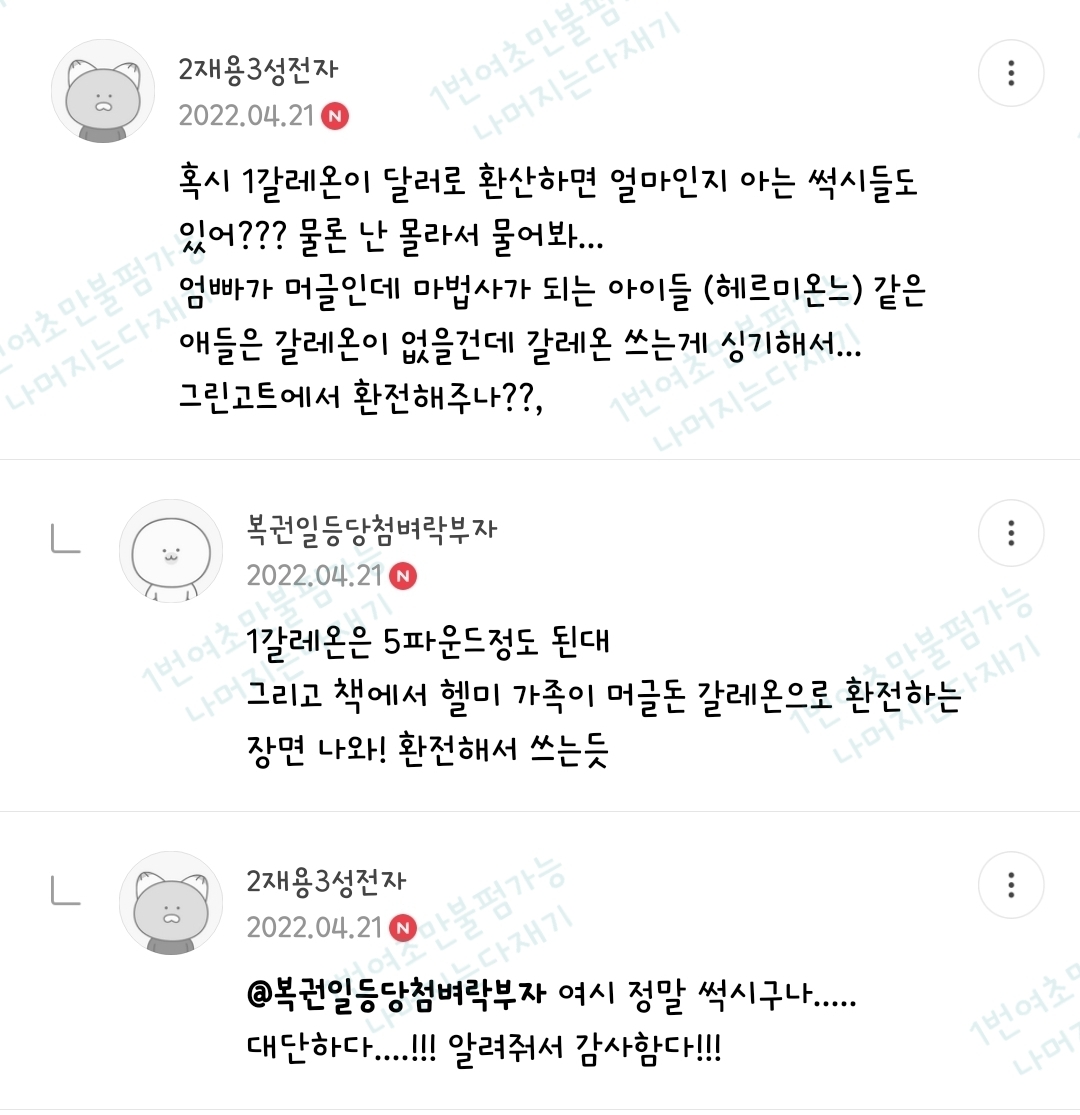The image size is (1080, 1115).
Task: Click the cat avatar on the bottom comment
Action: (x=170, y=902)
